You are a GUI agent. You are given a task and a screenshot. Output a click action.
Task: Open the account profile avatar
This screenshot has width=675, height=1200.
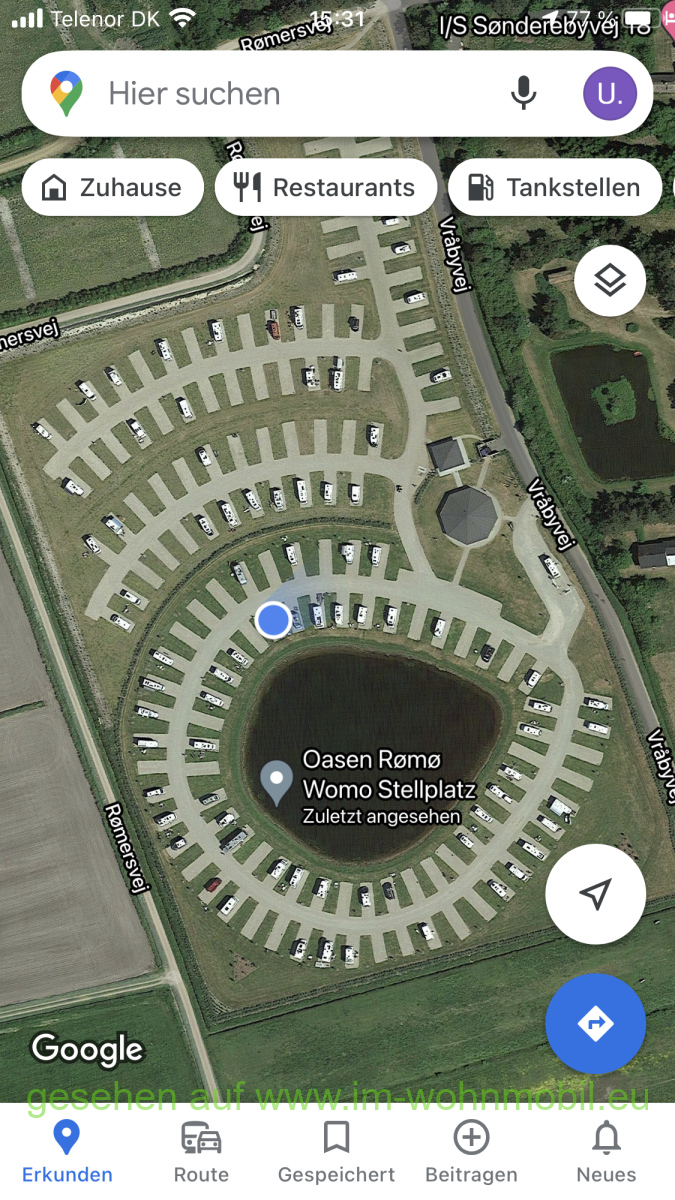pos(610,94)
